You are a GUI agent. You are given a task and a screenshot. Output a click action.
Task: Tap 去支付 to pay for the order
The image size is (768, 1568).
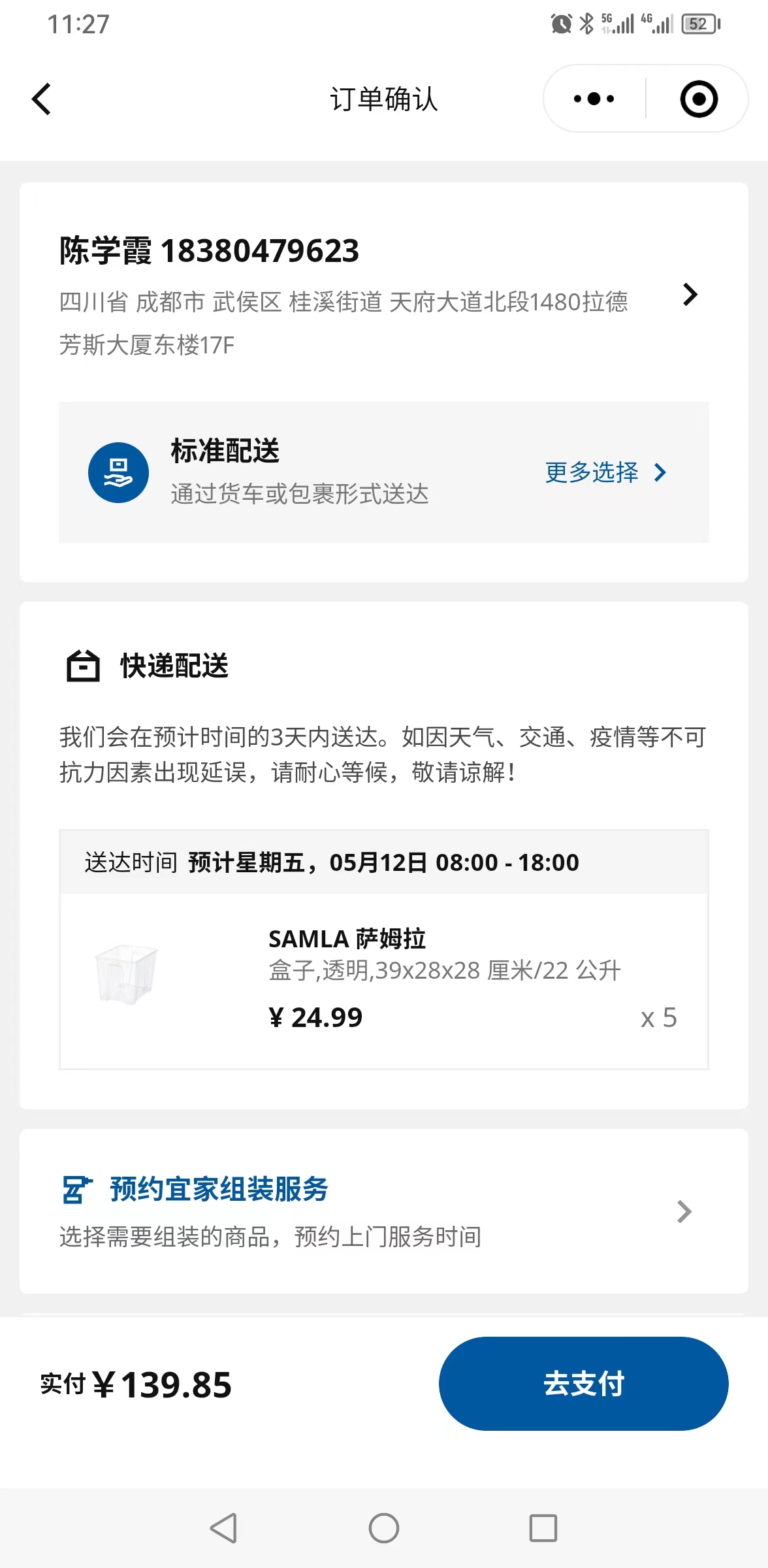(583, 1384)
